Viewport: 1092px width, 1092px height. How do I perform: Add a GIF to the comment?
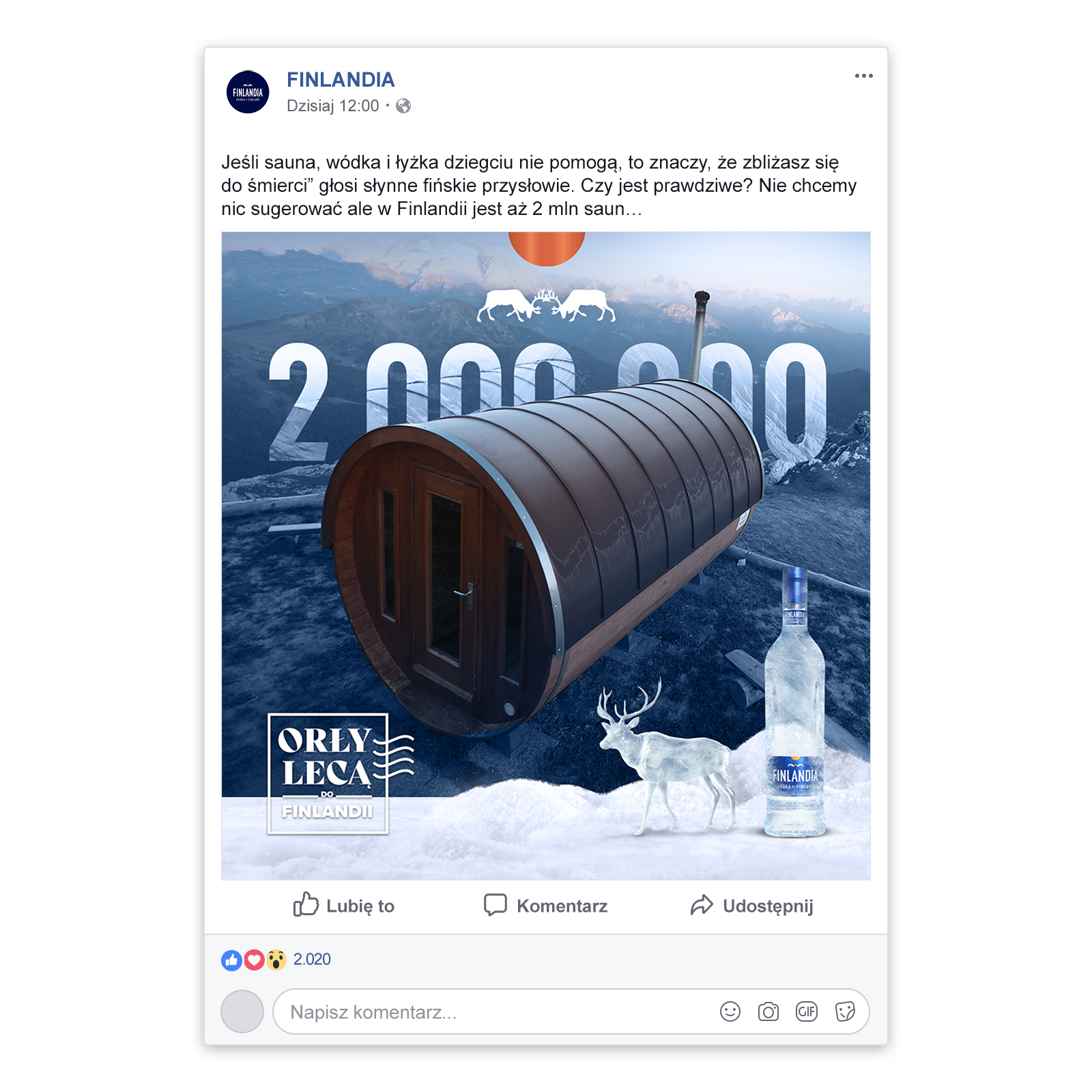tap(806, 1011)
